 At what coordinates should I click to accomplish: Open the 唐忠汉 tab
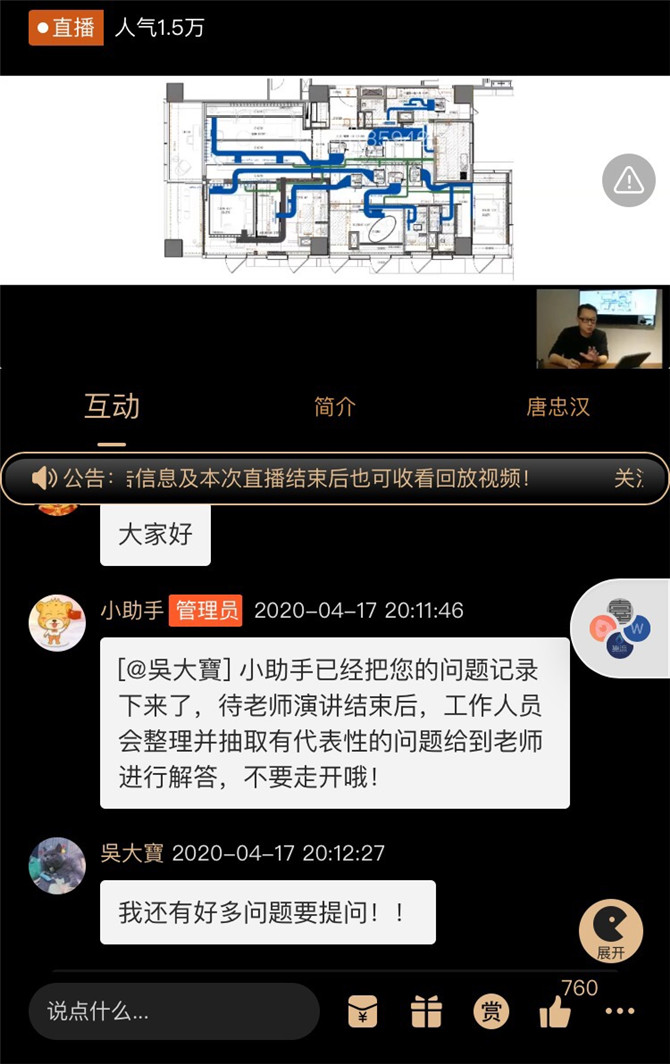[558, 407]
